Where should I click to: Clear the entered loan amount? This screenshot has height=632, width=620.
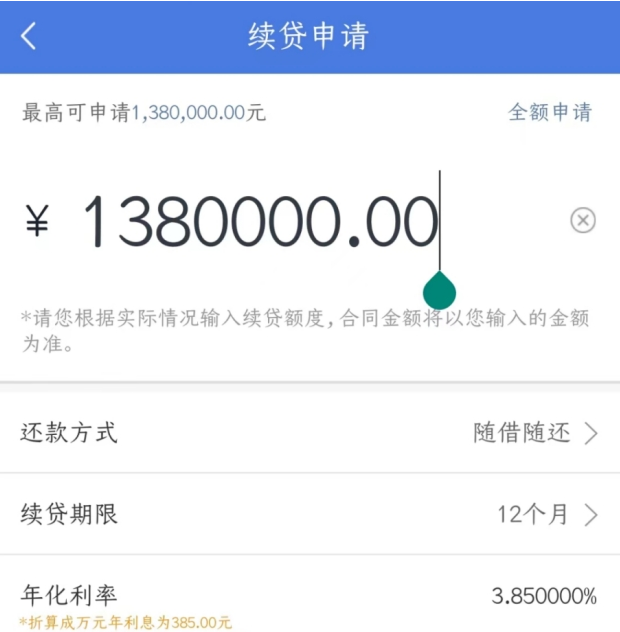point(583,221)
